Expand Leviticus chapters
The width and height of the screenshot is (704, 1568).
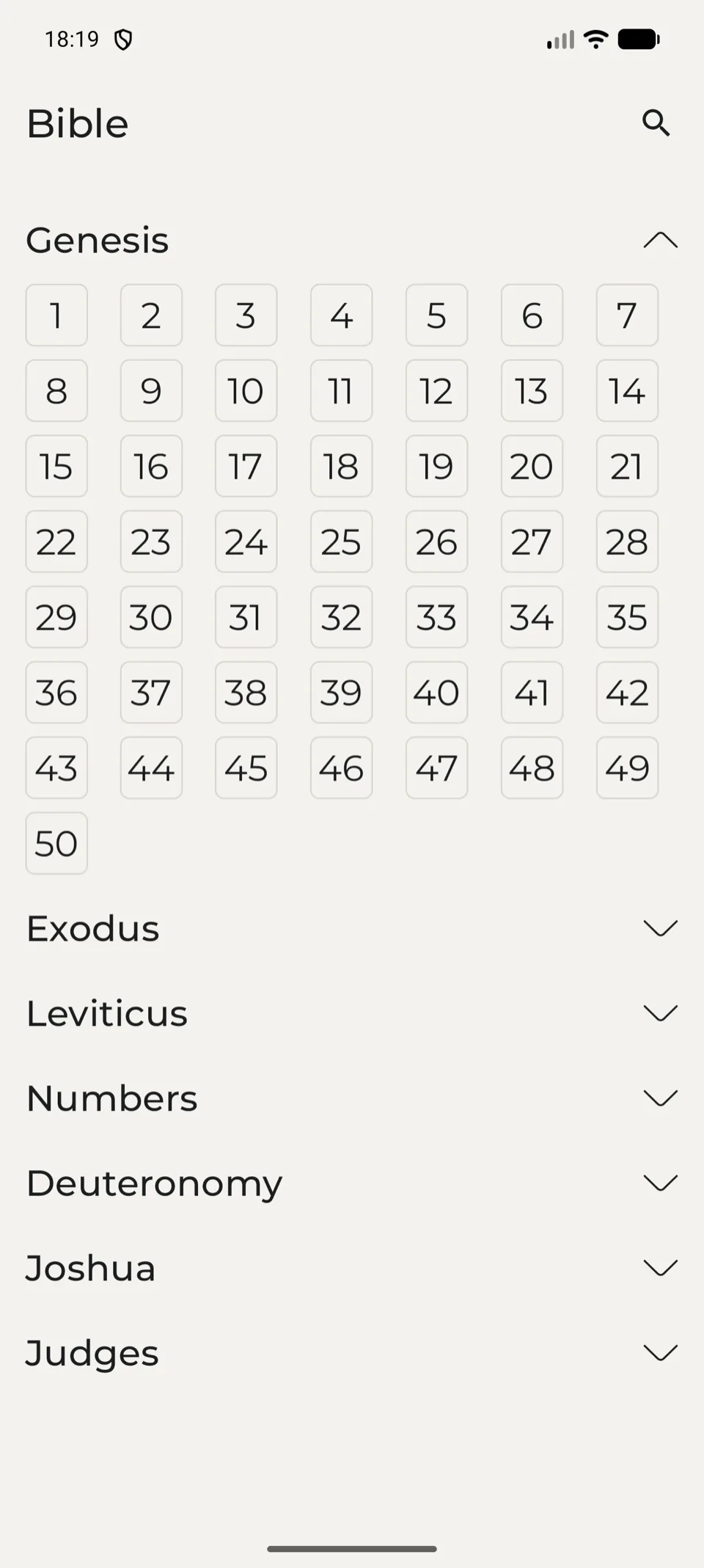[352, 1013]
